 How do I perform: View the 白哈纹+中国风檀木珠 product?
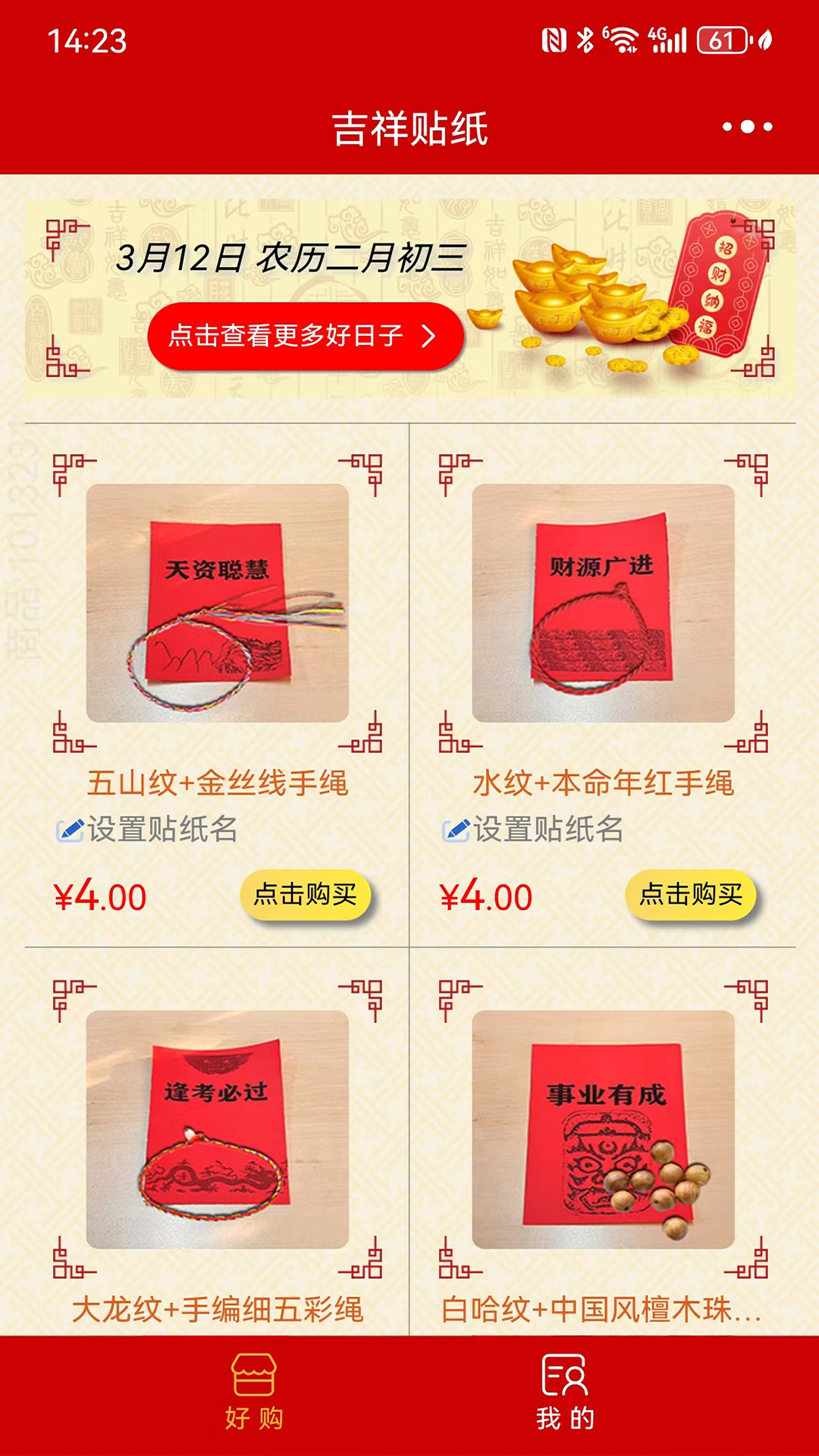click(603, 1130)
